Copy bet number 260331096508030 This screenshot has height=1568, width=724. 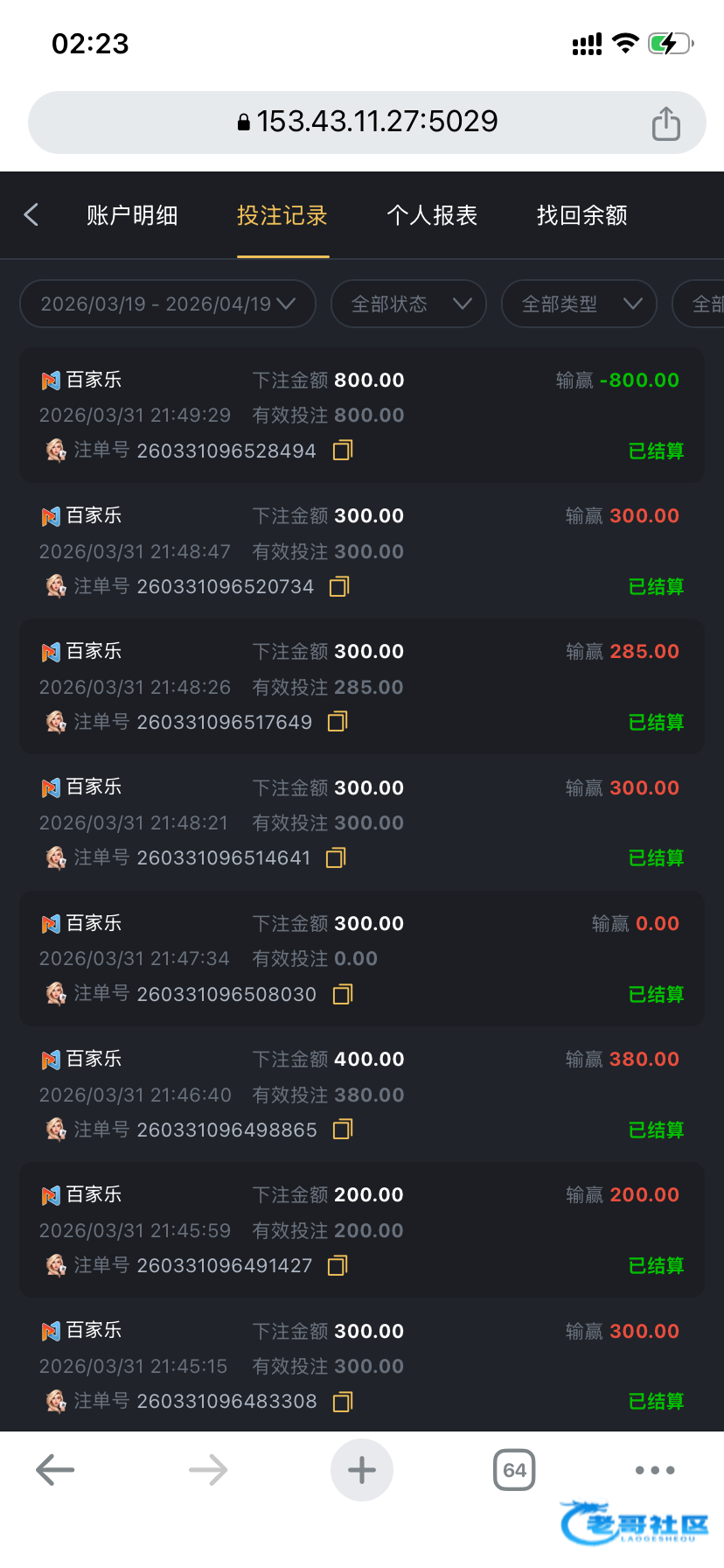(343, 994)
